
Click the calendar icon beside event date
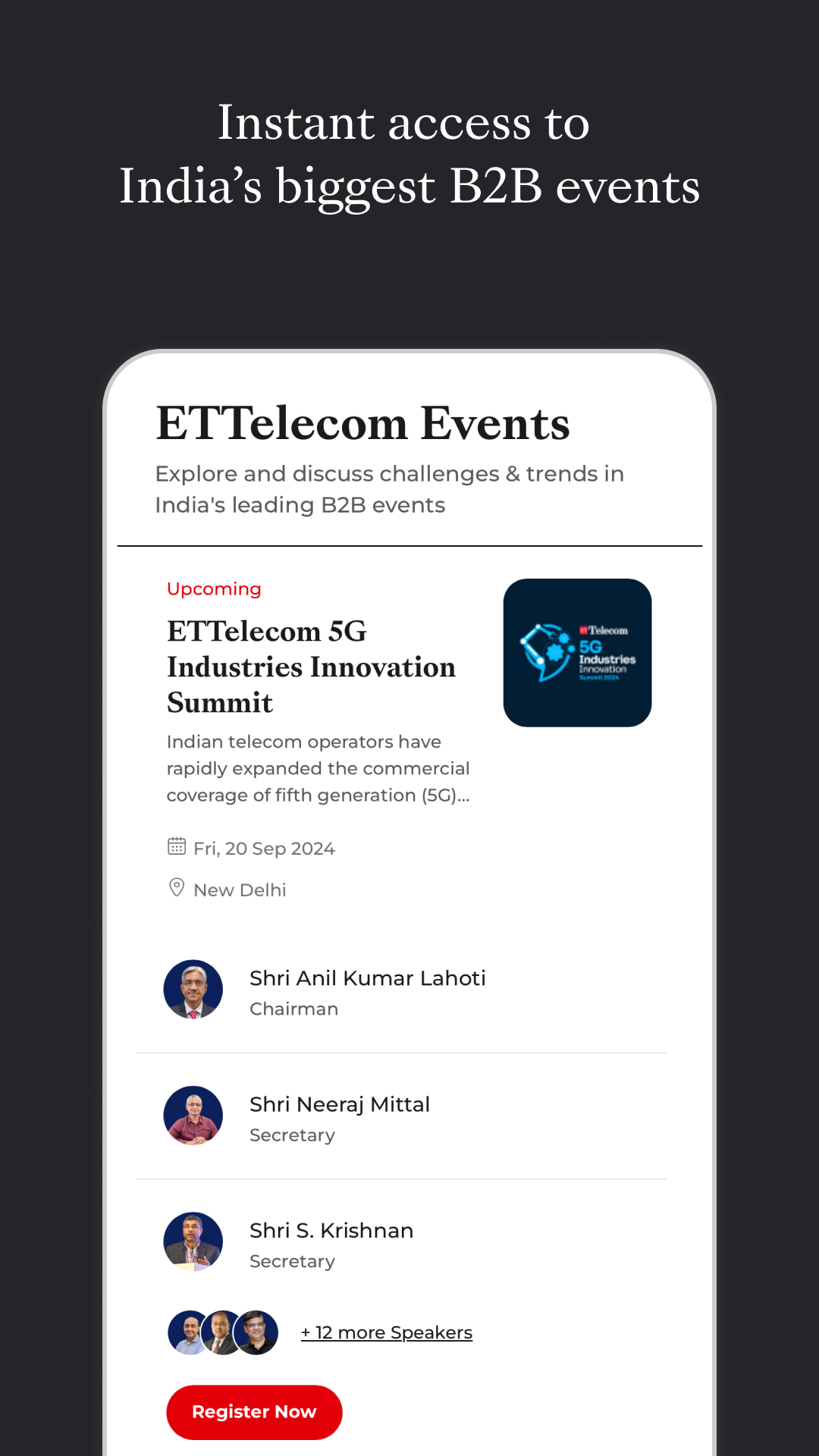click(x=176, y=847)
